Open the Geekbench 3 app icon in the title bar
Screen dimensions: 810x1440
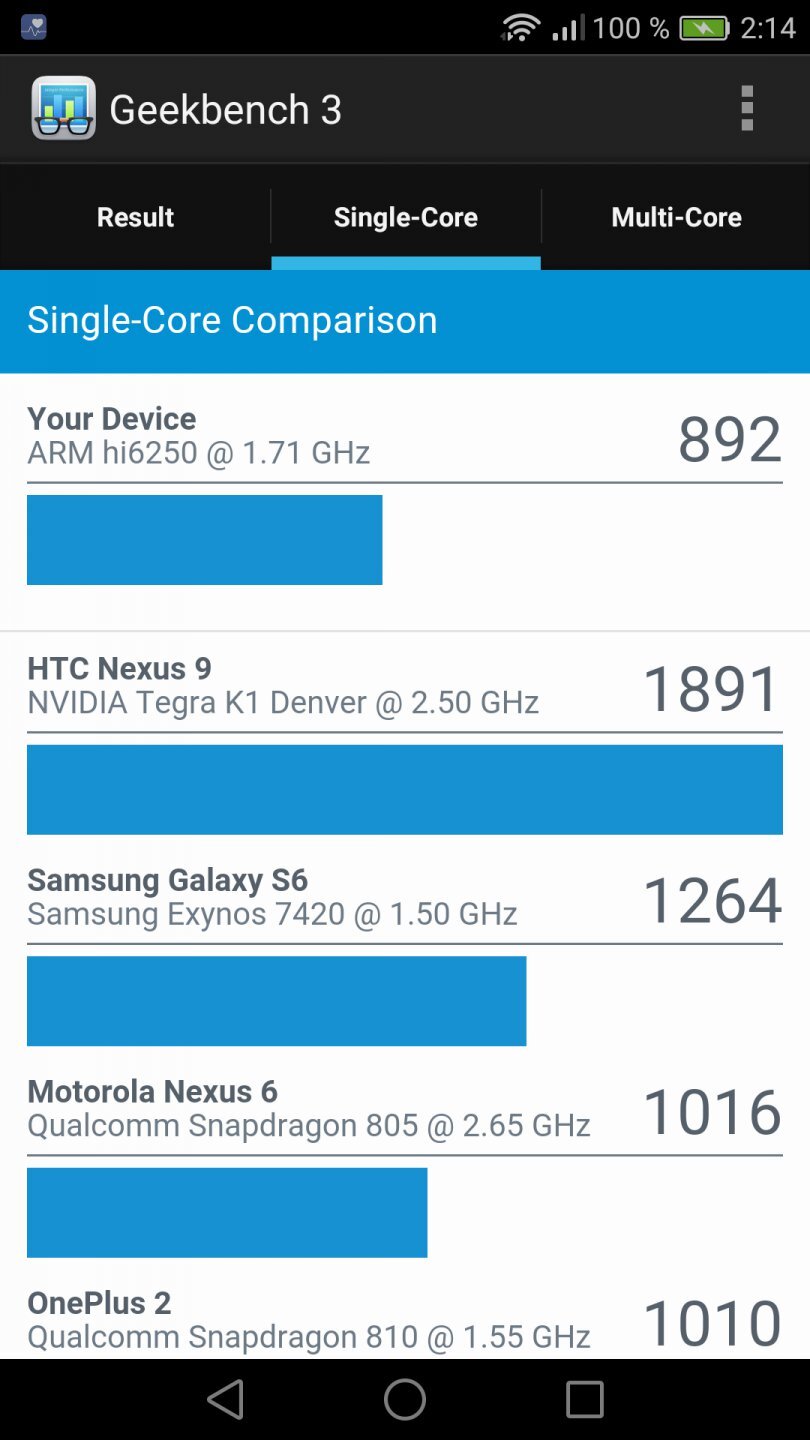point(63,107)
